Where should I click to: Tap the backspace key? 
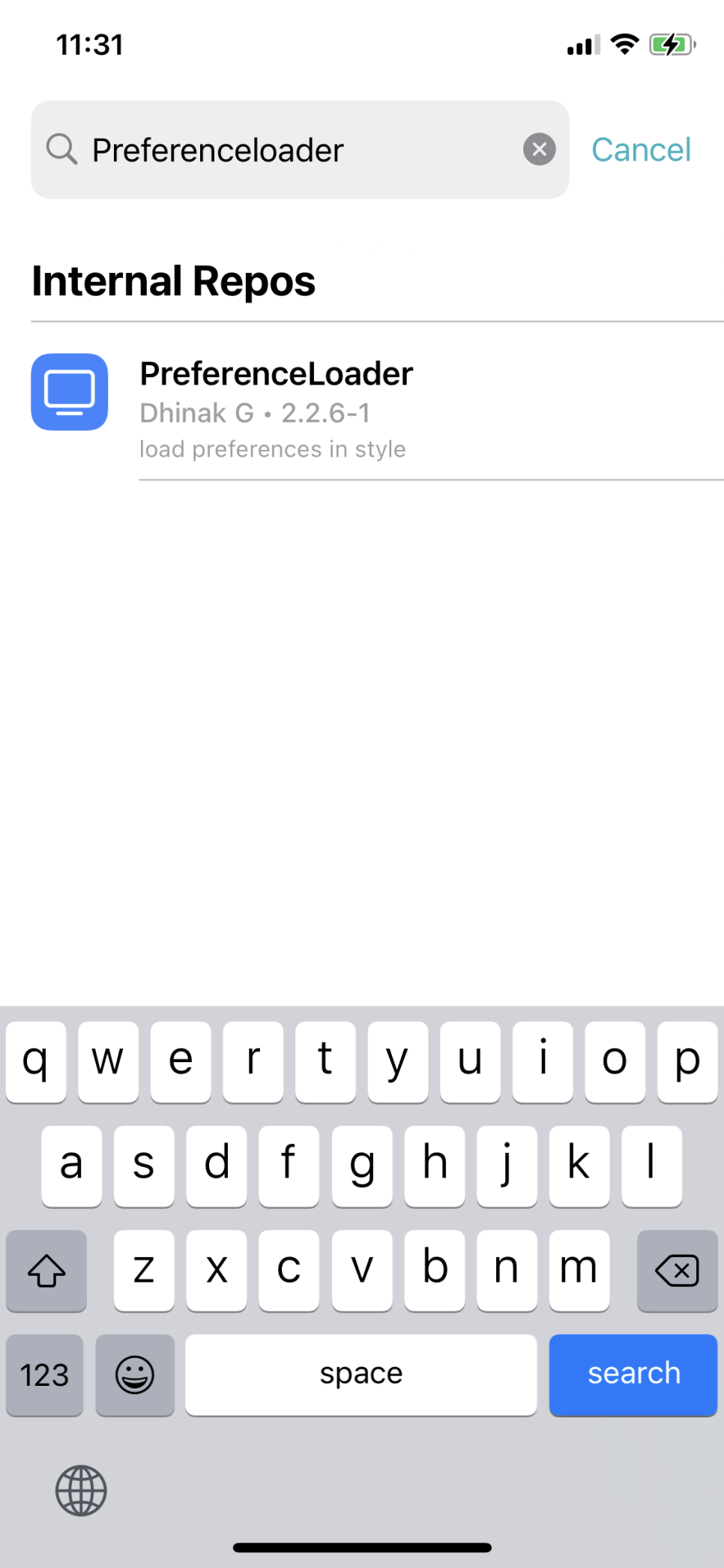677,1270
